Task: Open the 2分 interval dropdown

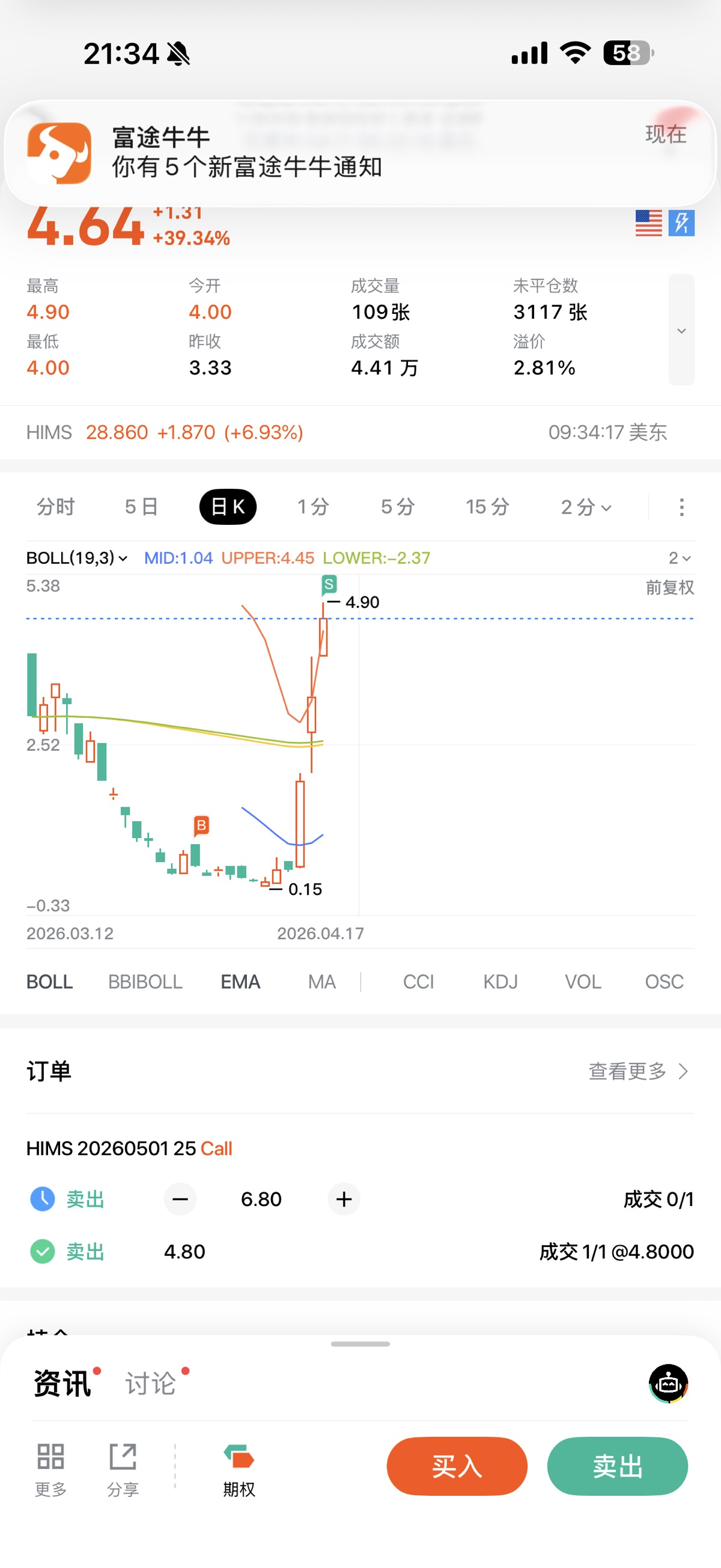Action: pyautogui.click(x=585, y=506)
